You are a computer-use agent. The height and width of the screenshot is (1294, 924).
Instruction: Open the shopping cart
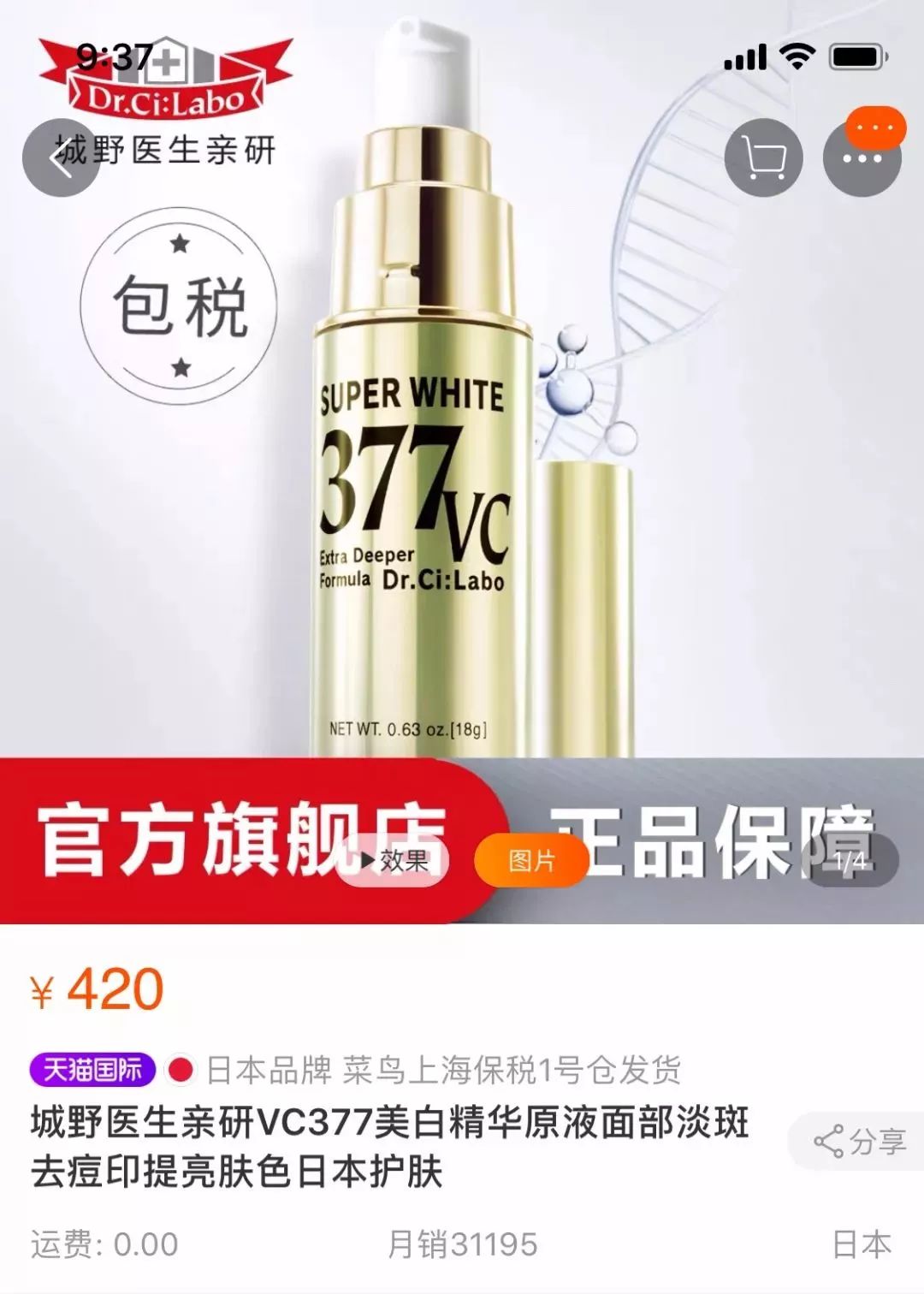(763, 159)
